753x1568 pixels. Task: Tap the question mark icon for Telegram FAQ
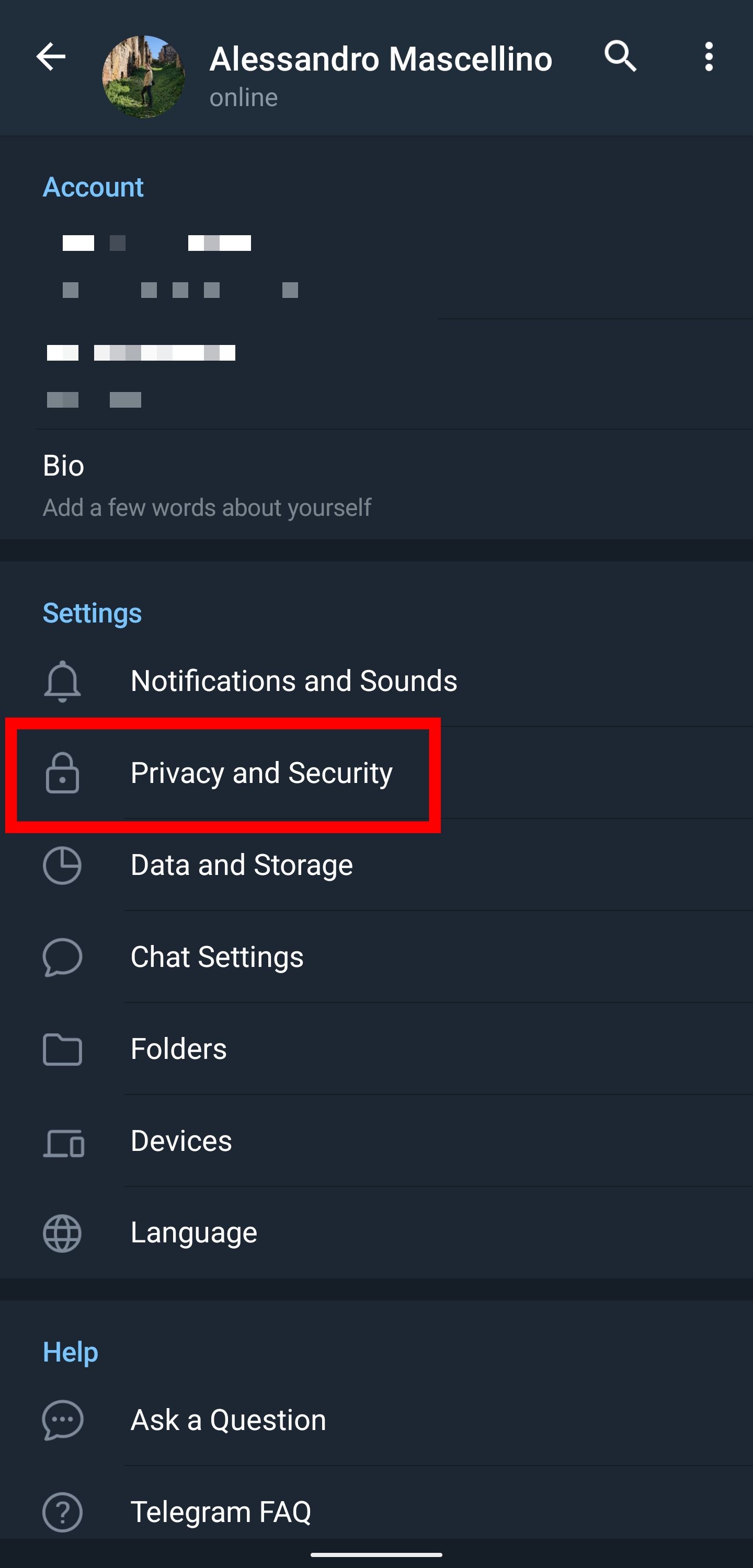click(63, 1512)
